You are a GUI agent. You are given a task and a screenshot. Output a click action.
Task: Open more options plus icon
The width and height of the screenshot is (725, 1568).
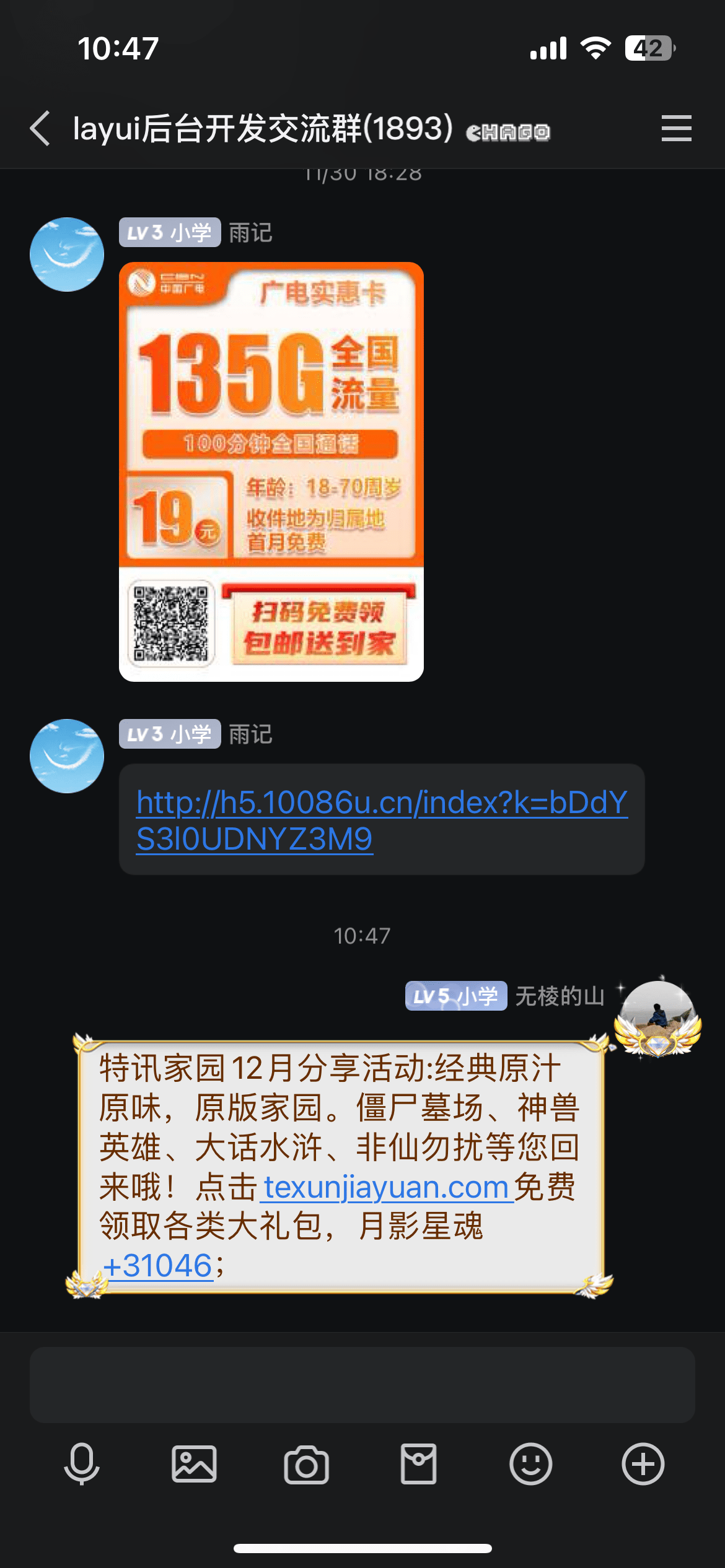click(x=643, y=1464)
